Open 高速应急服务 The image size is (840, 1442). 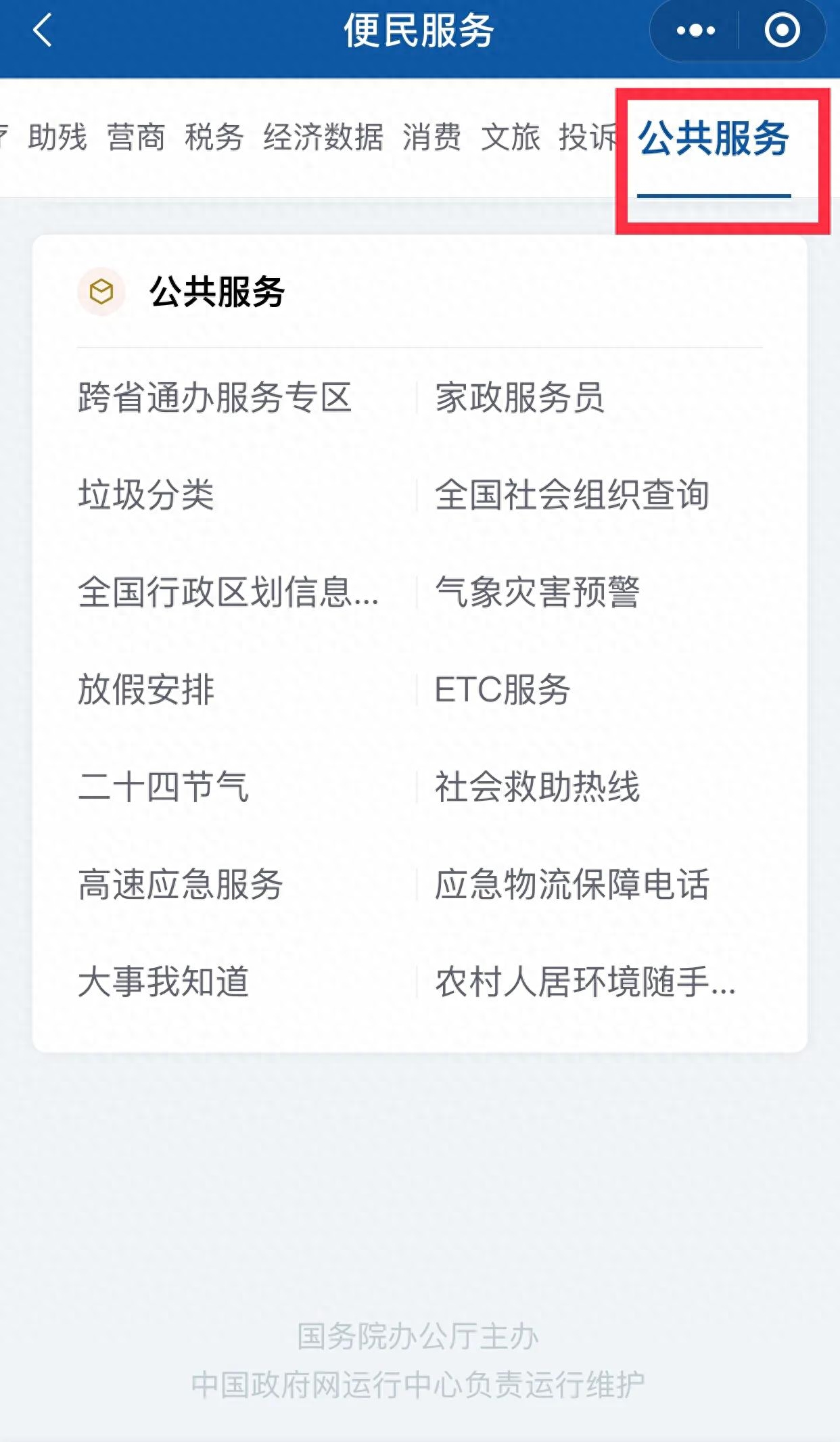181,885
